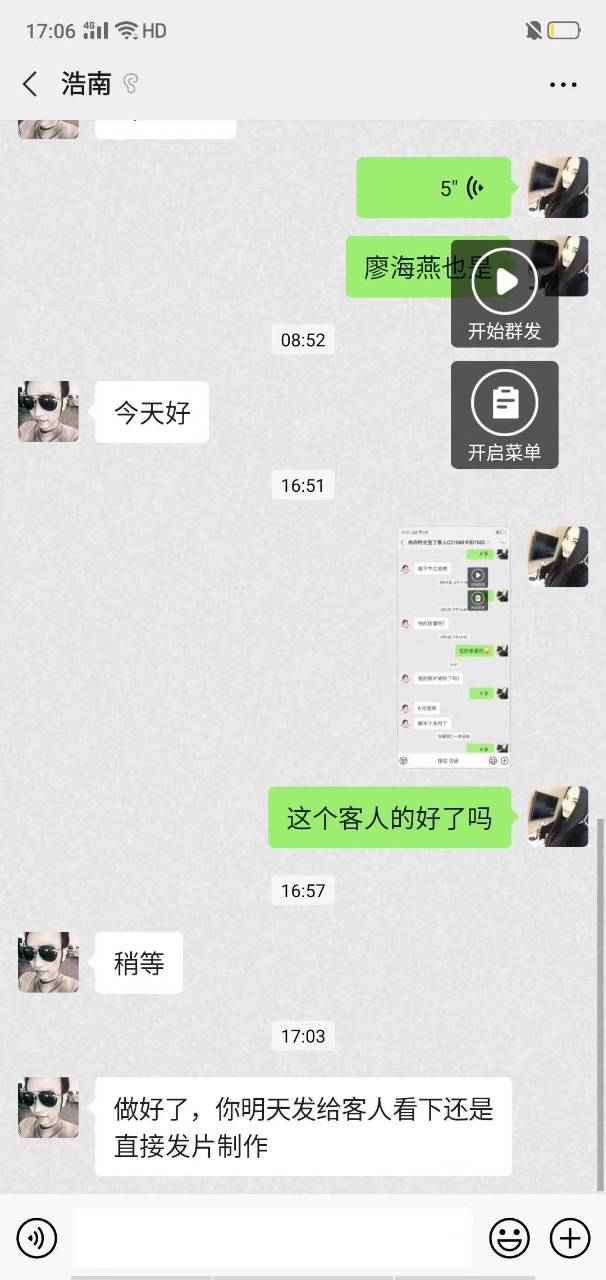Open the plus attachment menu

[x=570, y=1239]
